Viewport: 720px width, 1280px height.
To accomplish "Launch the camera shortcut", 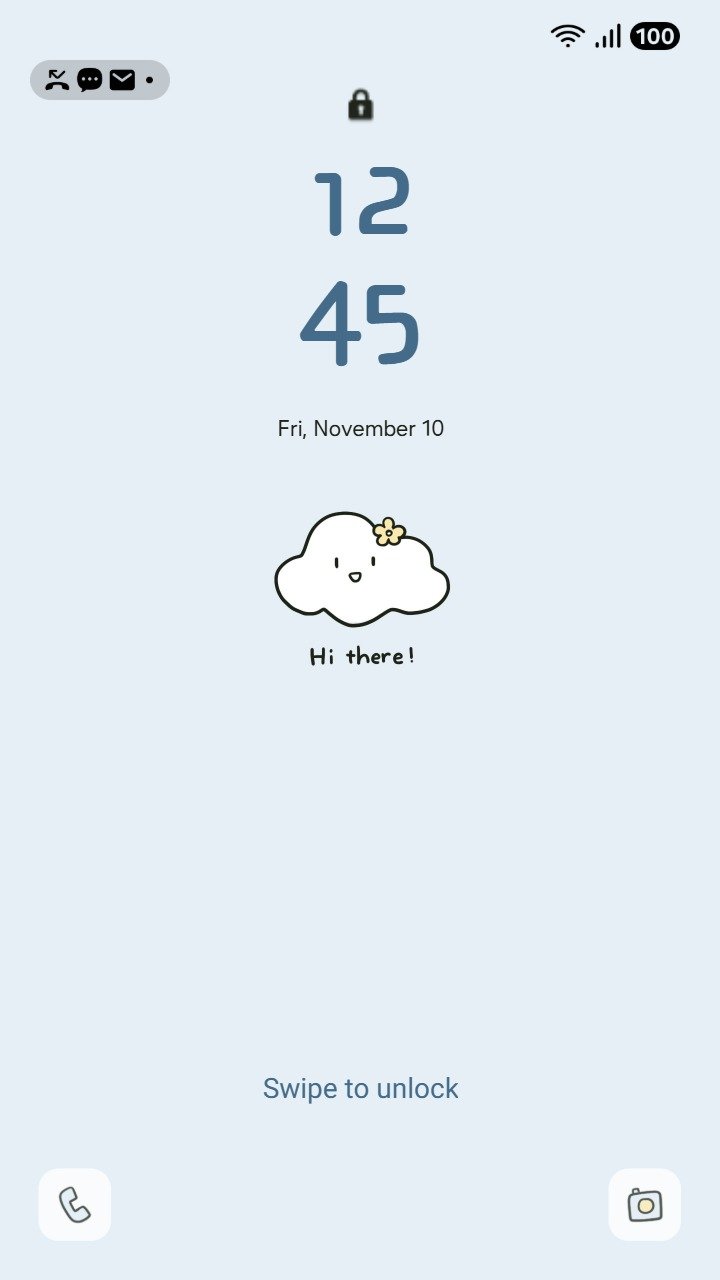I will point(645,1204).
